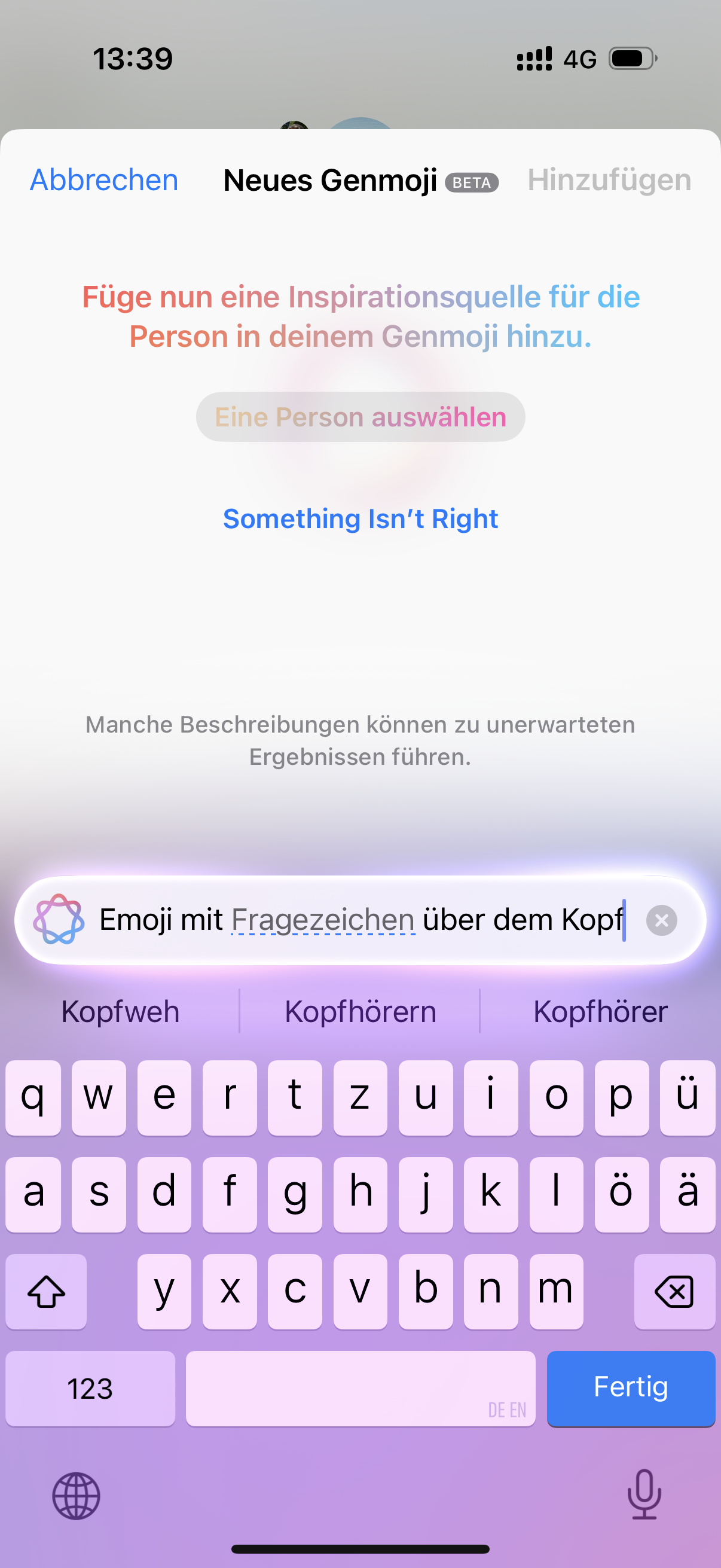The image size is (721, 1568).
Task: Pick the Kopfhörern suggestion
Action: point(360,1012)
